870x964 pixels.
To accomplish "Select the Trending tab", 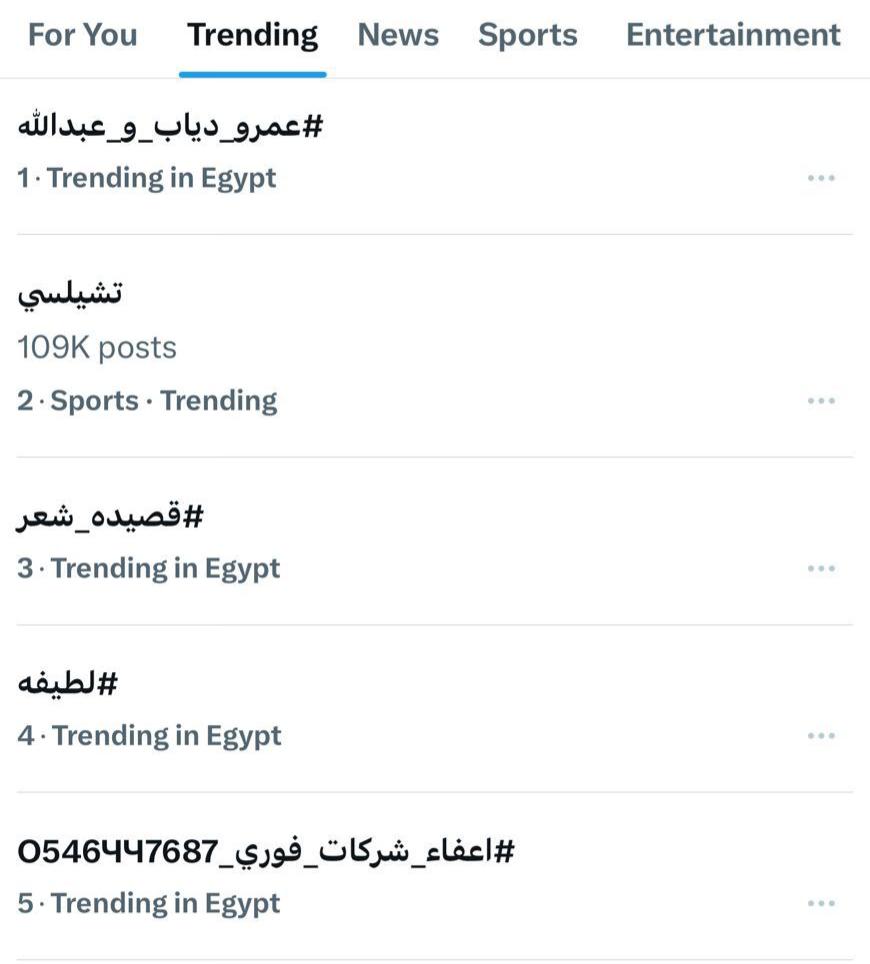I will coord(252,35).
